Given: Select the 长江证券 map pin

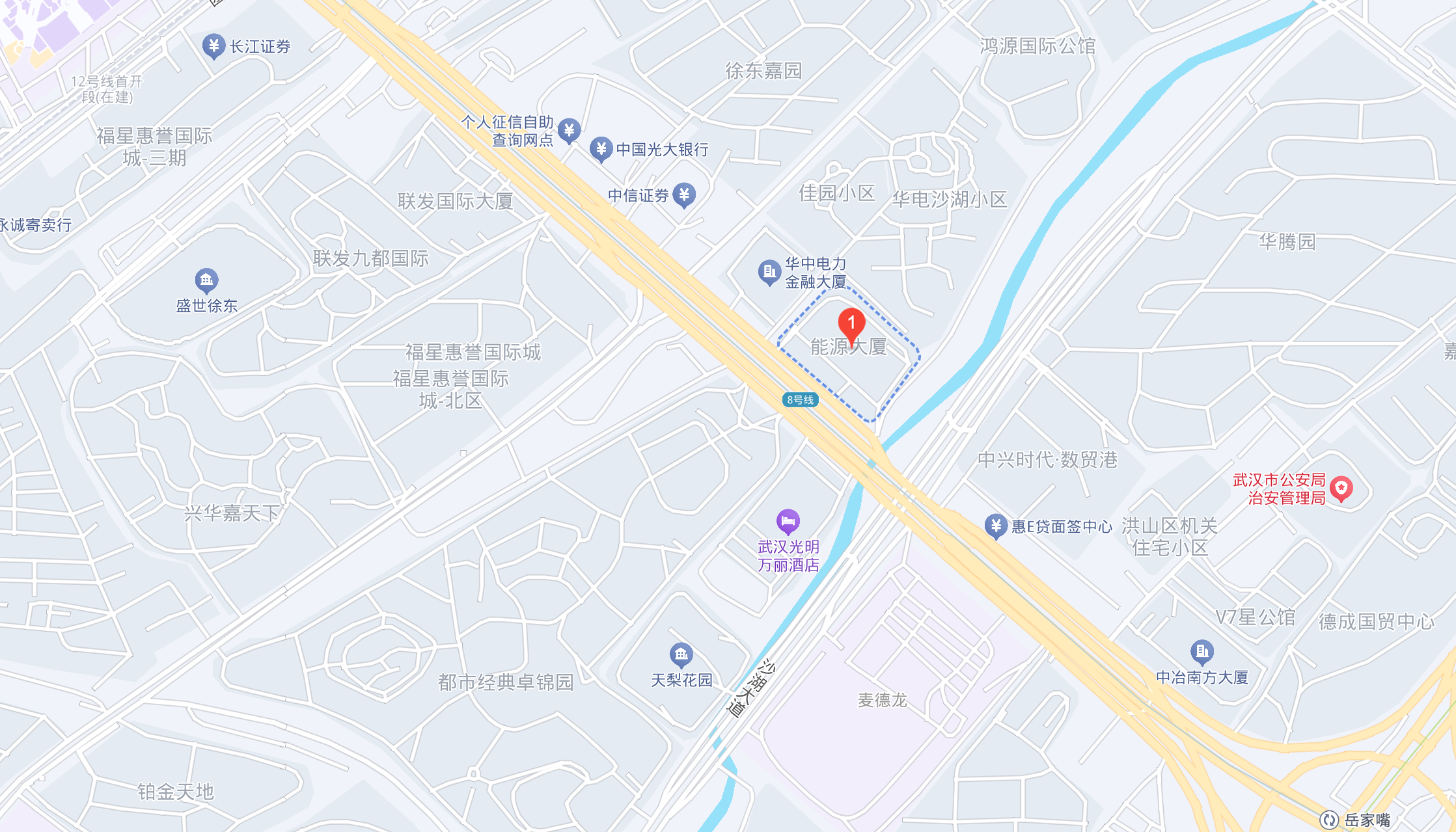Looking at the screenshot, I should point(213,46).
